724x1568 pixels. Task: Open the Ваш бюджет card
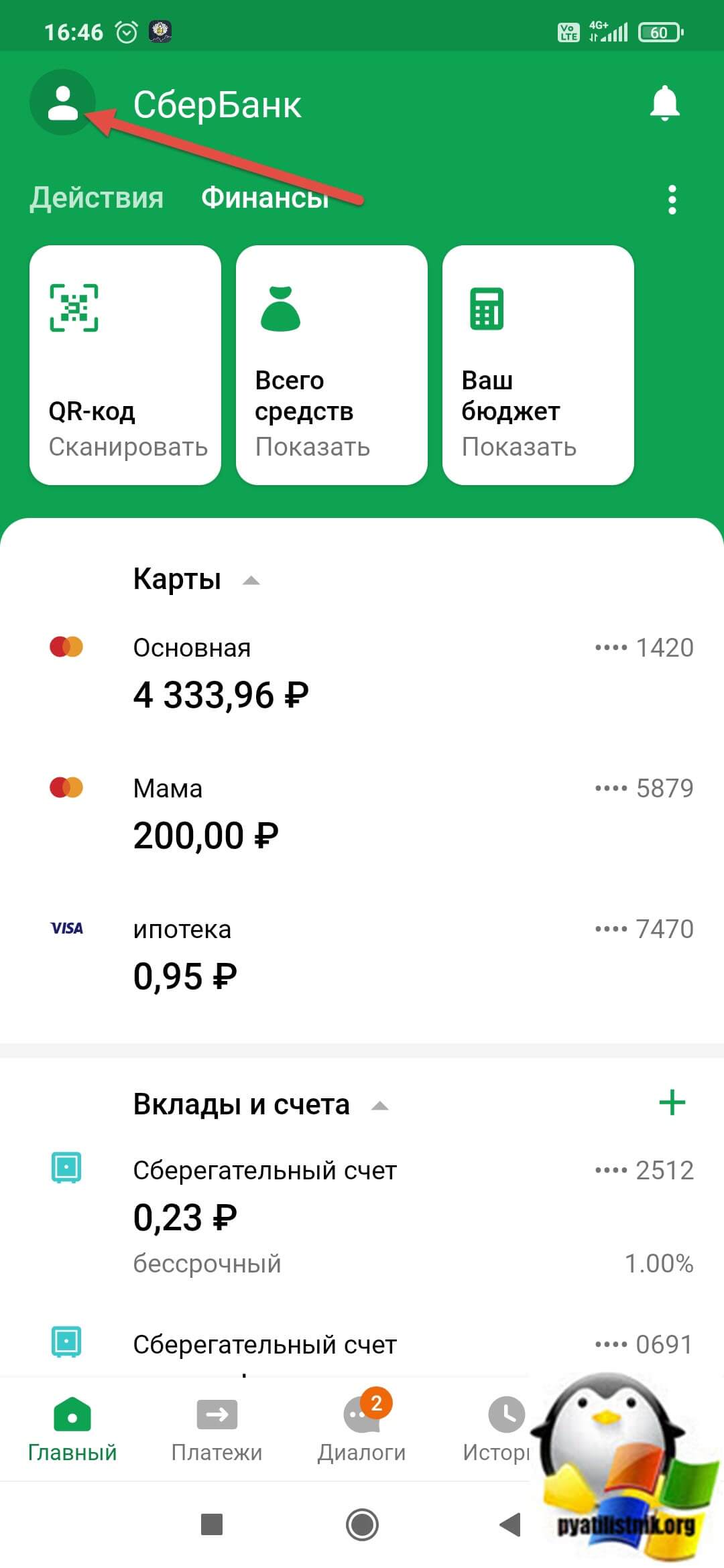pos(538,365)
